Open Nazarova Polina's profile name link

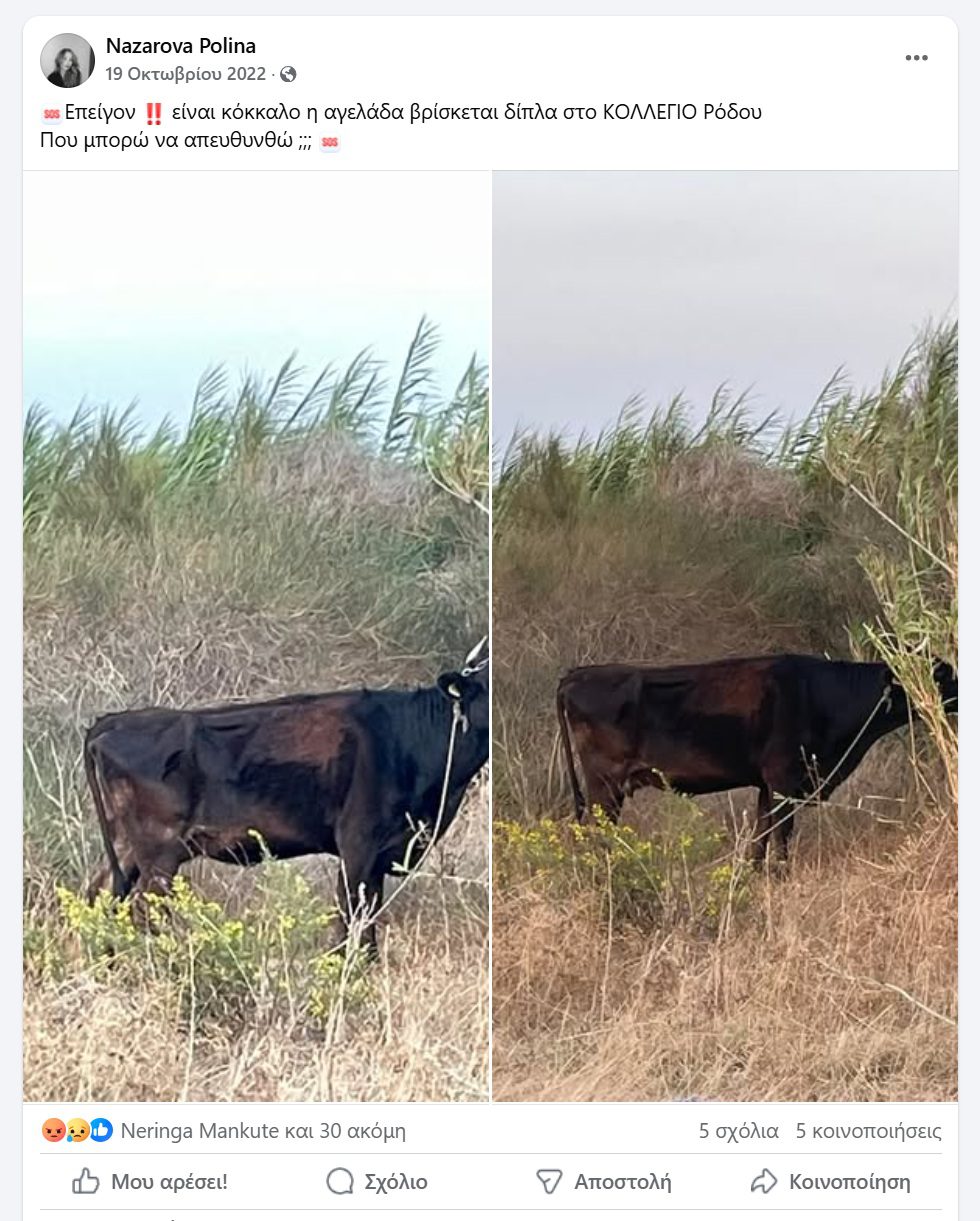click(x=181, y=46)
